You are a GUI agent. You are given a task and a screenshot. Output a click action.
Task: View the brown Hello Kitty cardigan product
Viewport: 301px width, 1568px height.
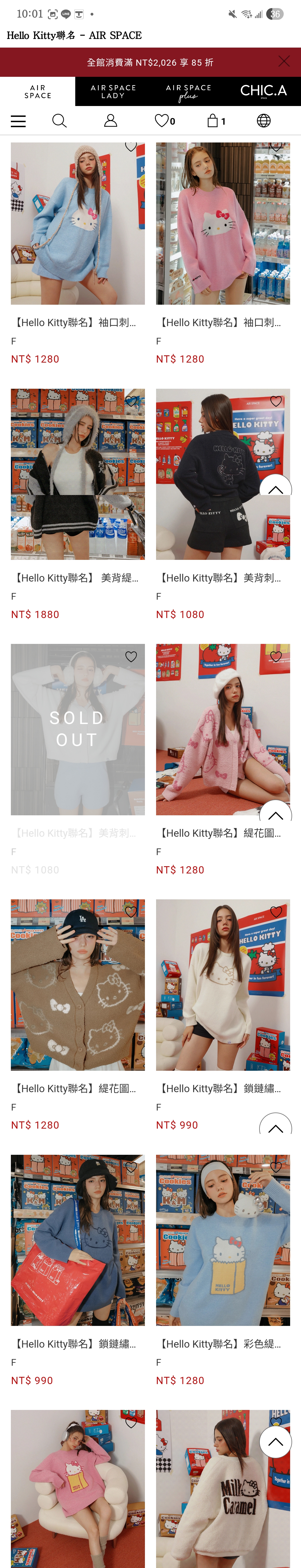click(77, 984)
